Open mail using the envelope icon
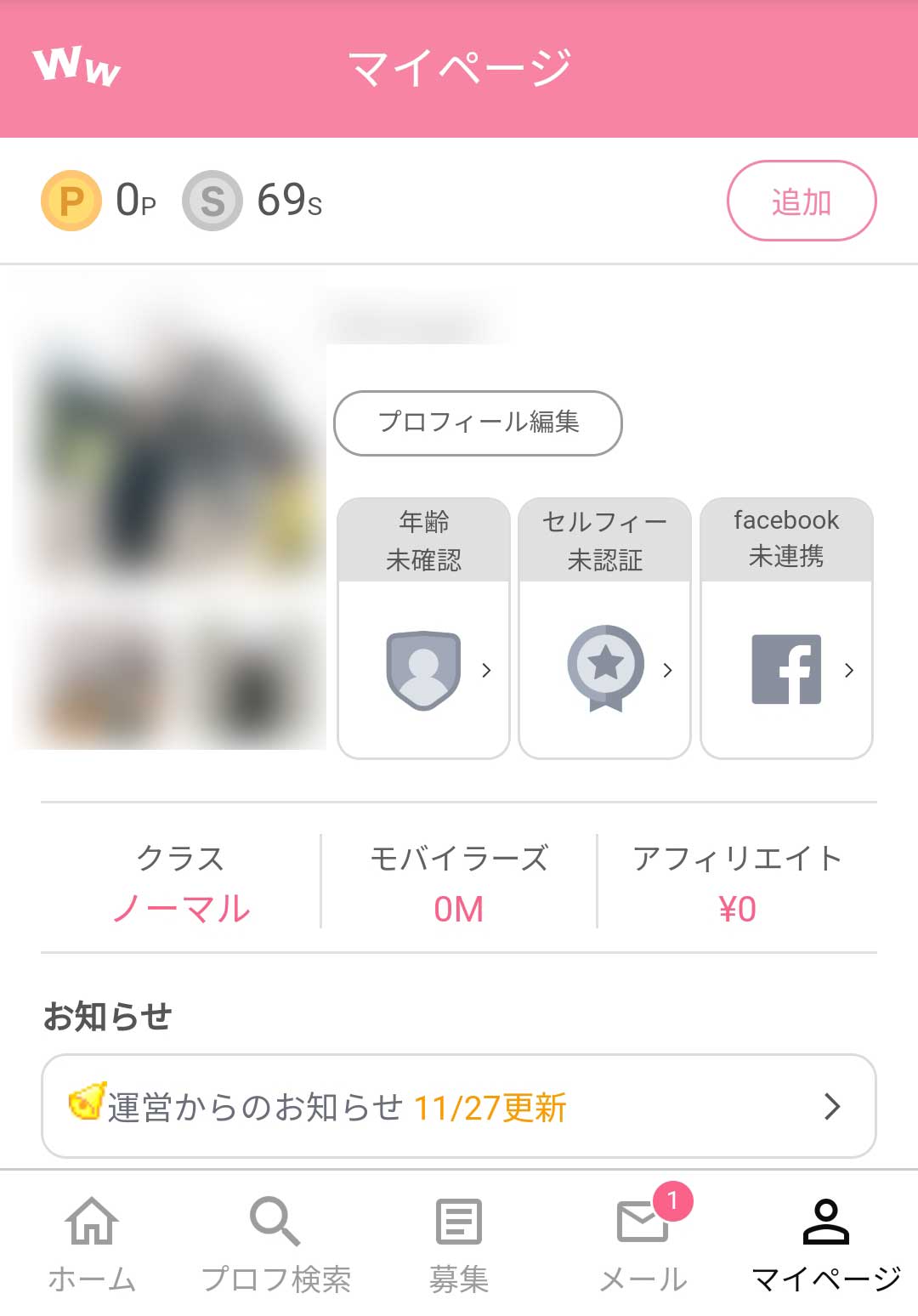918x1316 pixels. tap(639, 1226)
